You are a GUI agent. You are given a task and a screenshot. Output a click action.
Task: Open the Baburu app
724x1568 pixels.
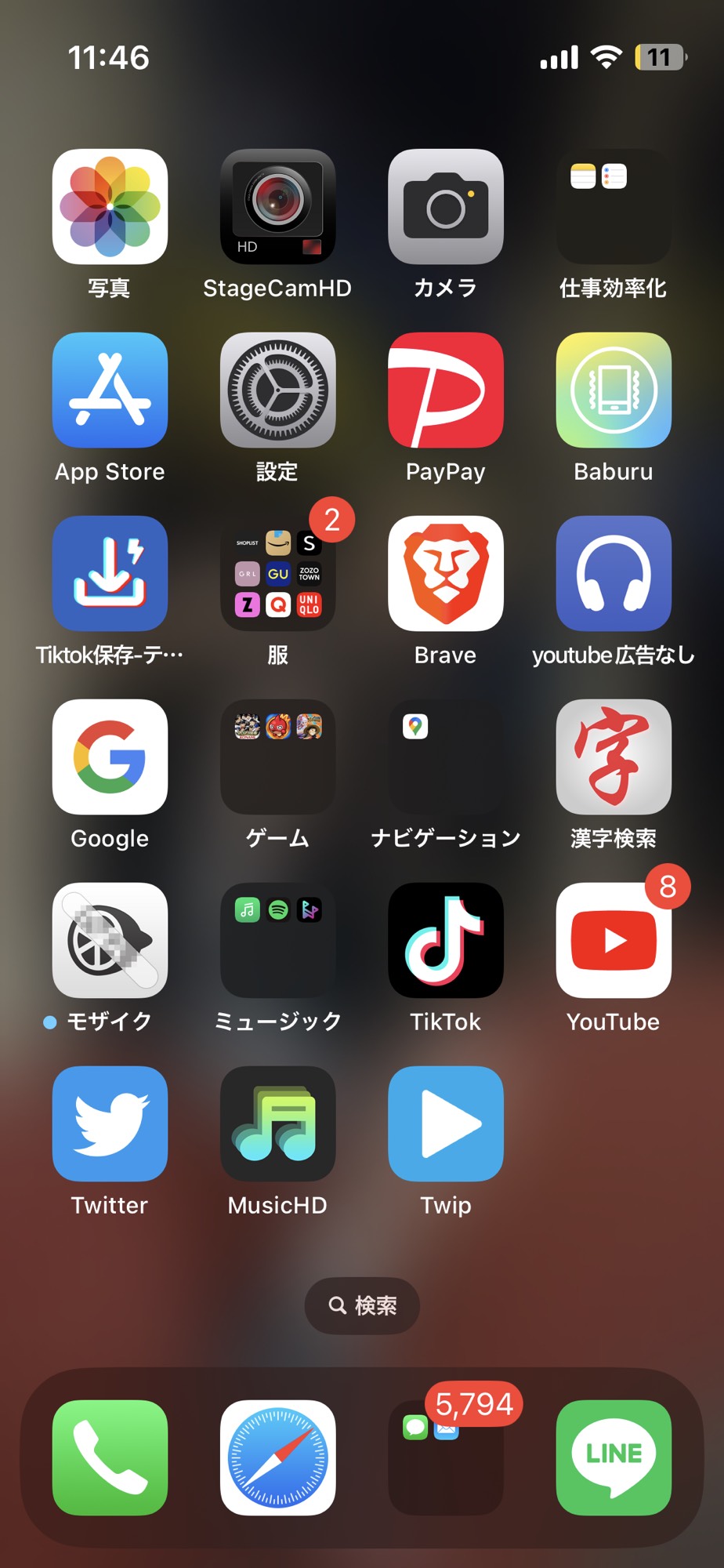(x=613, y=390)
